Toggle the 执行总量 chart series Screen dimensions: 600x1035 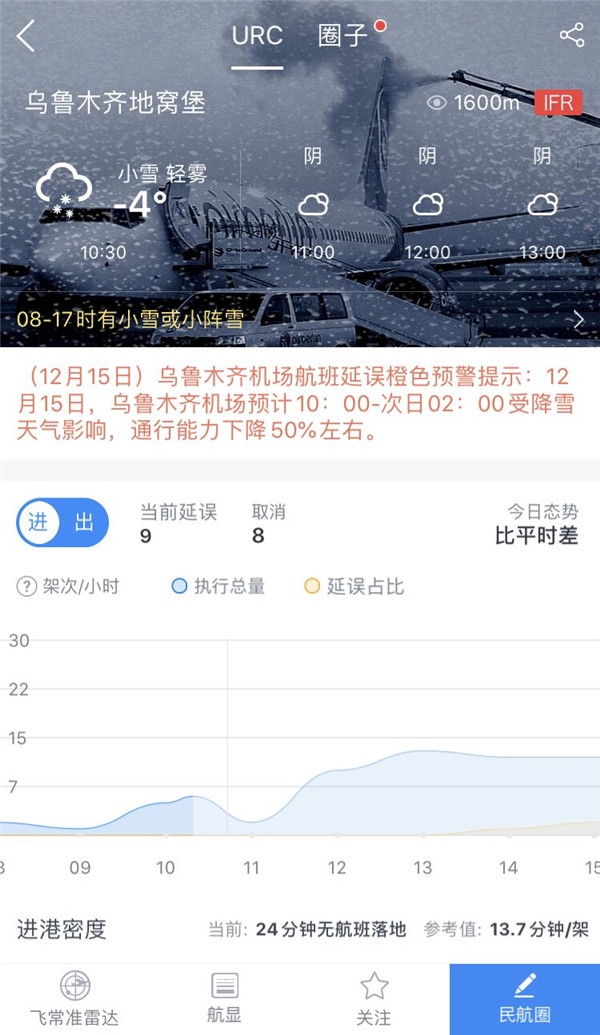218,587
